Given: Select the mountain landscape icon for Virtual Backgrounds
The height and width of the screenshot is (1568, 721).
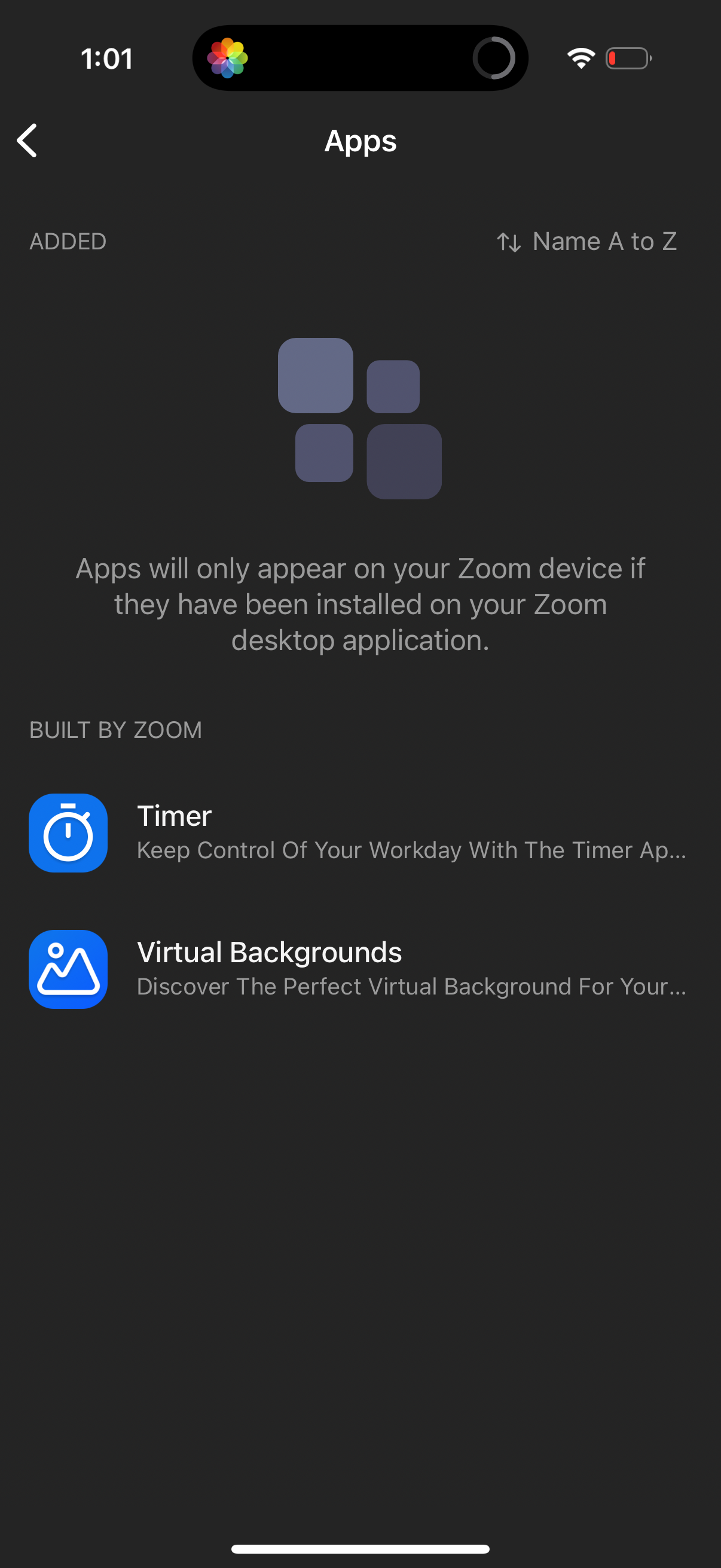Looking at the screenshot, I should tap(68, 969).
